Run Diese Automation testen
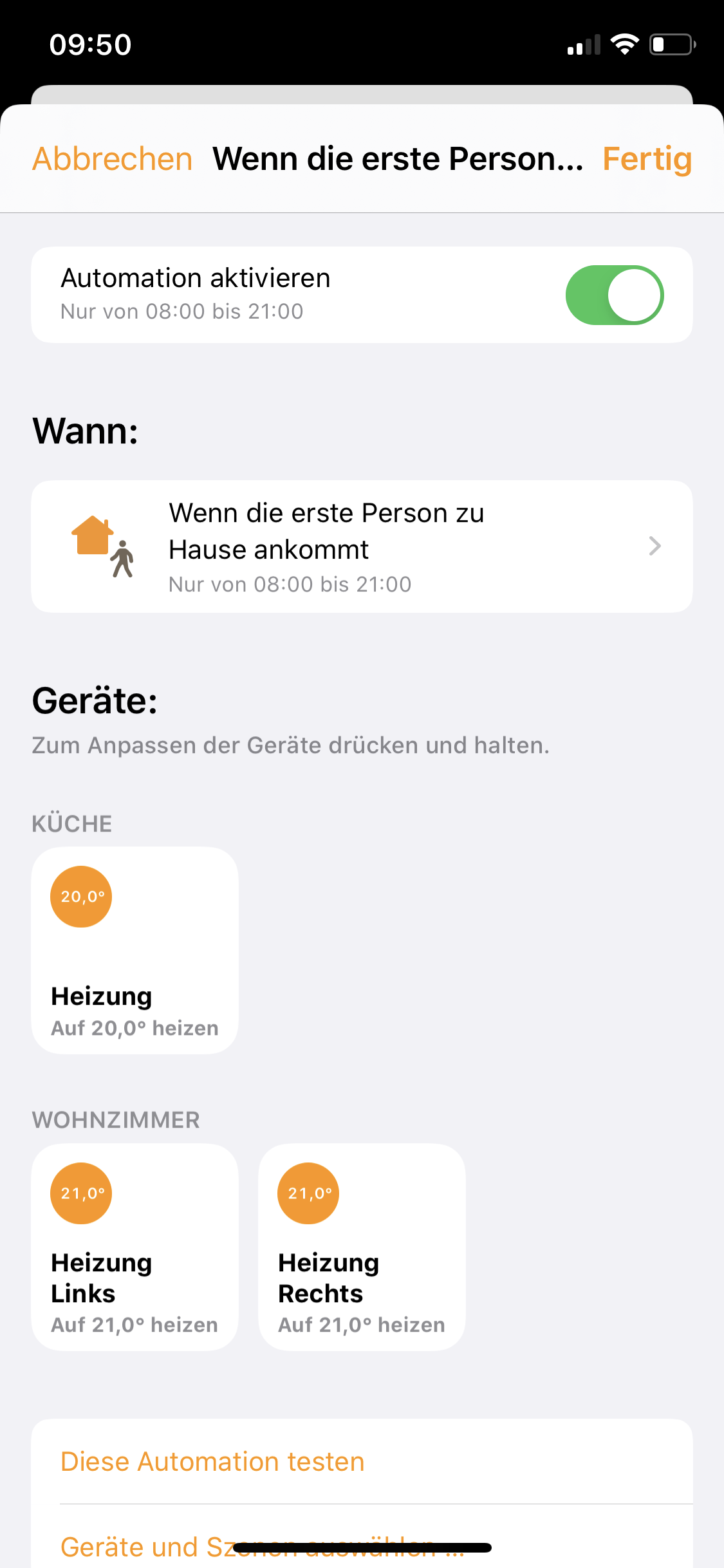 [x=212, y=1462]
